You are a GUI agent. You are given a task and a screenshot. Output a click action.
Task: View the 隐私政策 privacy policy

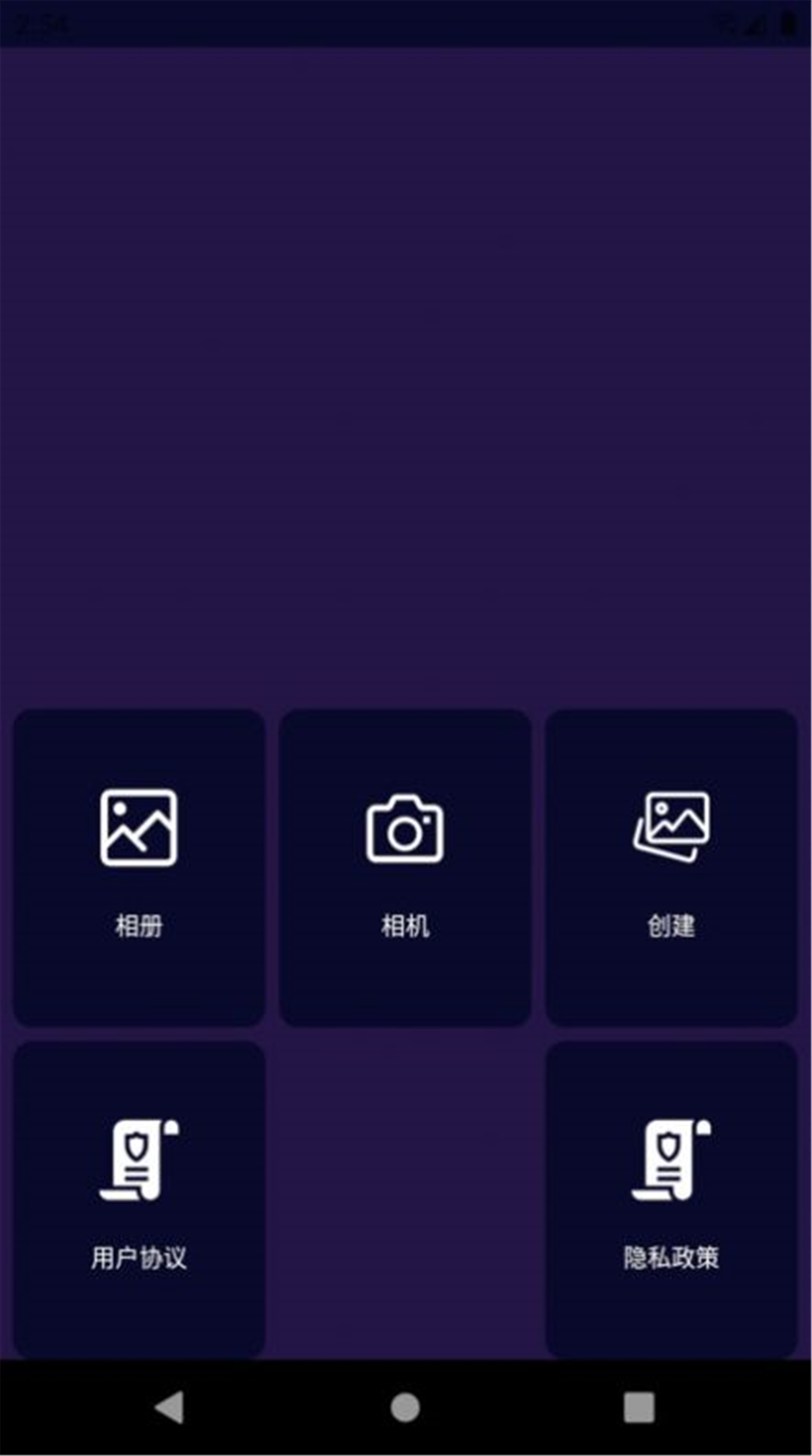(x=671, y=1198)
